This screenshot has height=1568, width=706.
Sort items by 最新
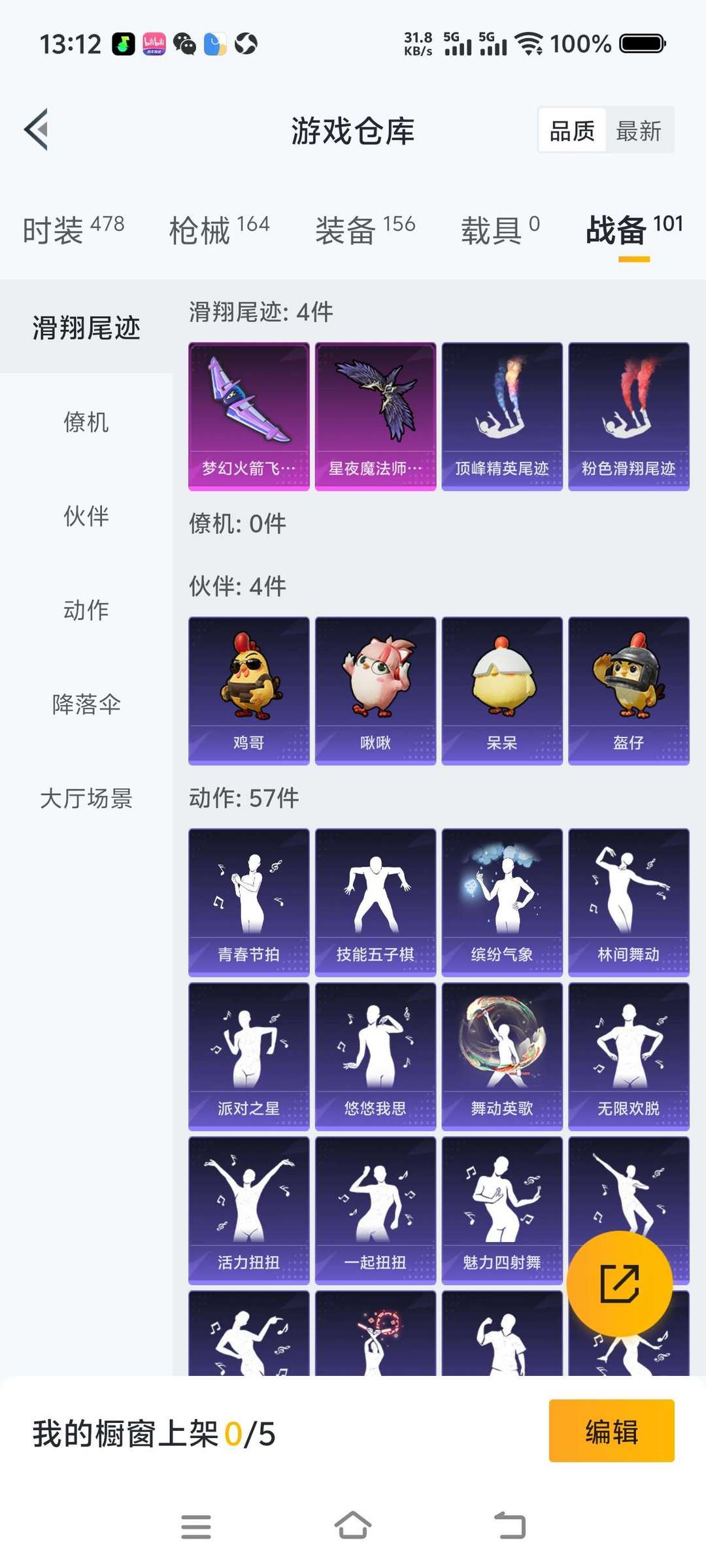(x=639, y=131)
